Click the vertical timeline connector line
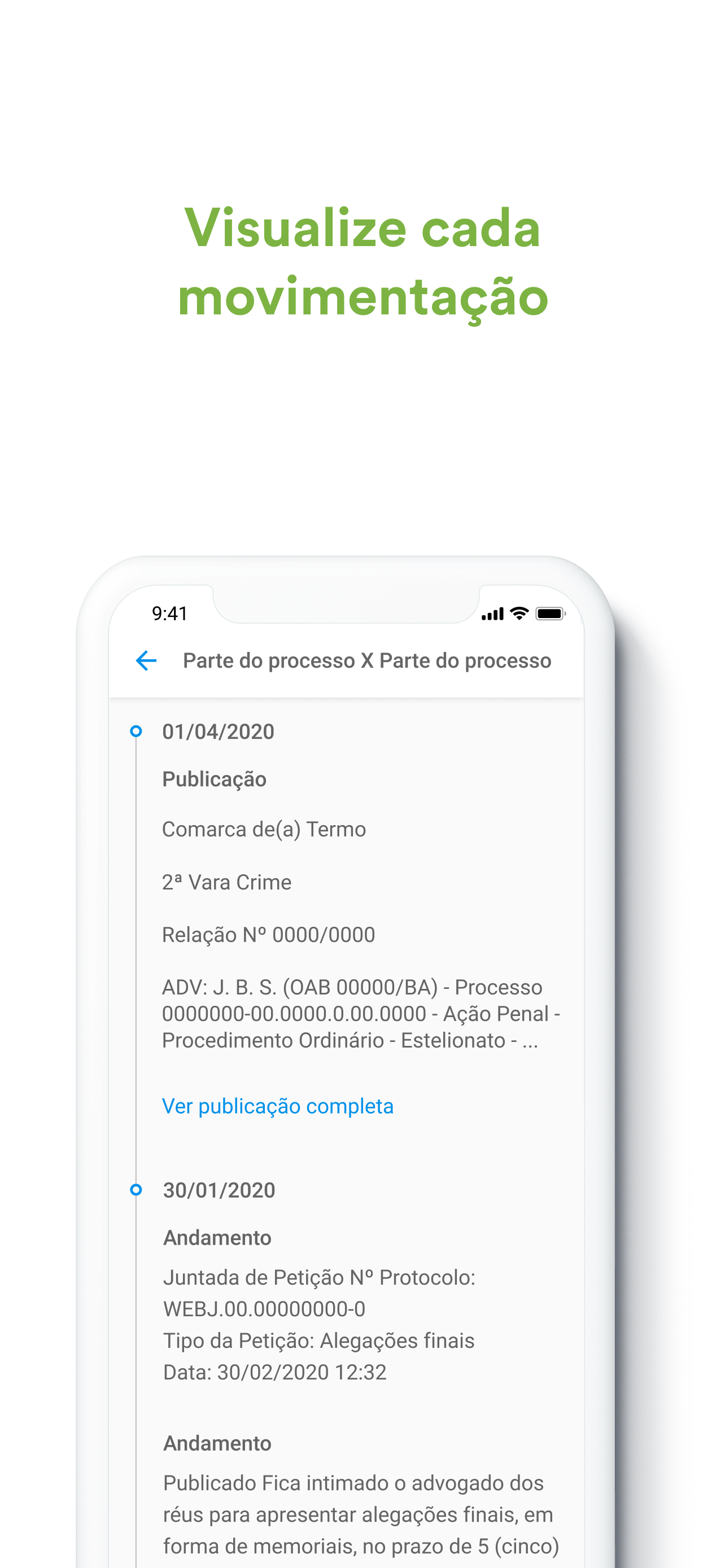Viewport: 725px width, 1568px height. 136,974
